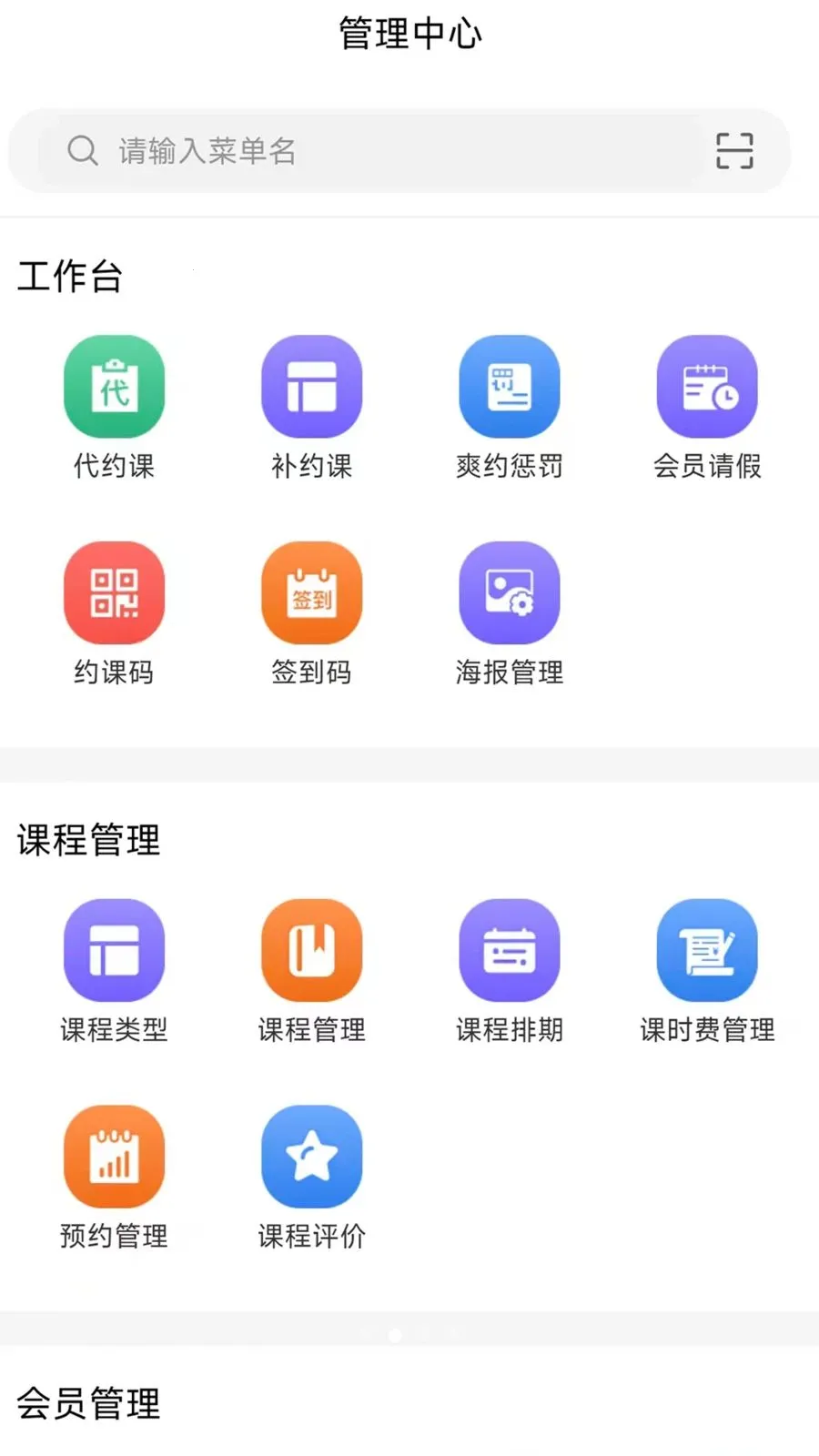Viewport: 819px width, 1456px height.
Task: Tap the QR scan icon in search bar
Action: click(x=733, y=151)
